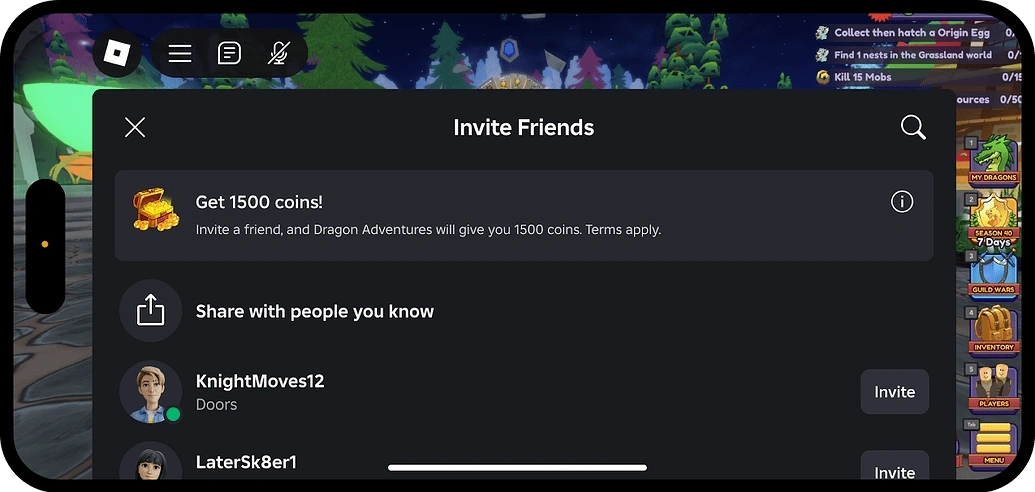Open the Roblox logo menu

118,53
